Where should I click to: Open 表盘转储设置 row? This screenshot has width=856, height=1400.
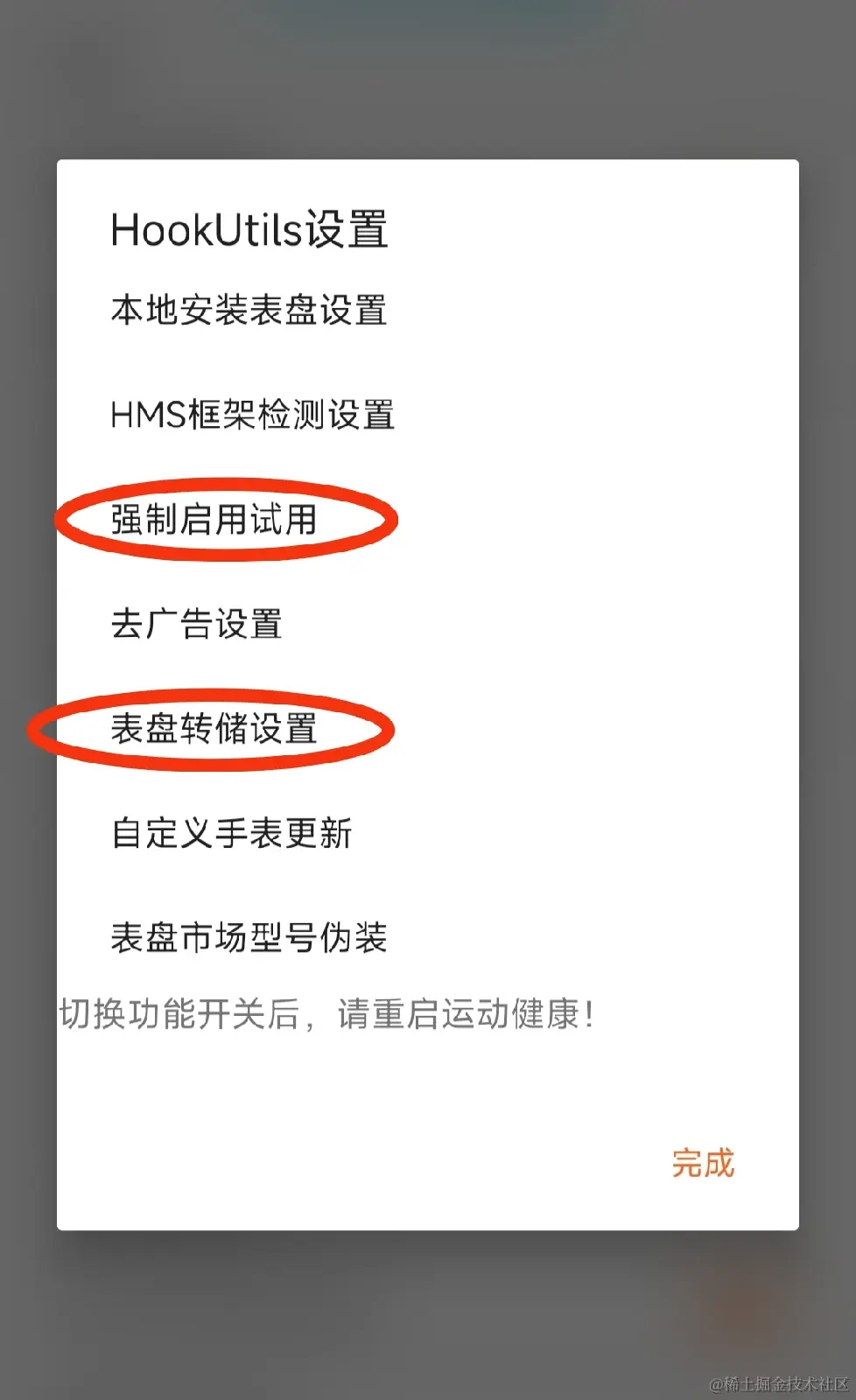click(x=214, y=729)
